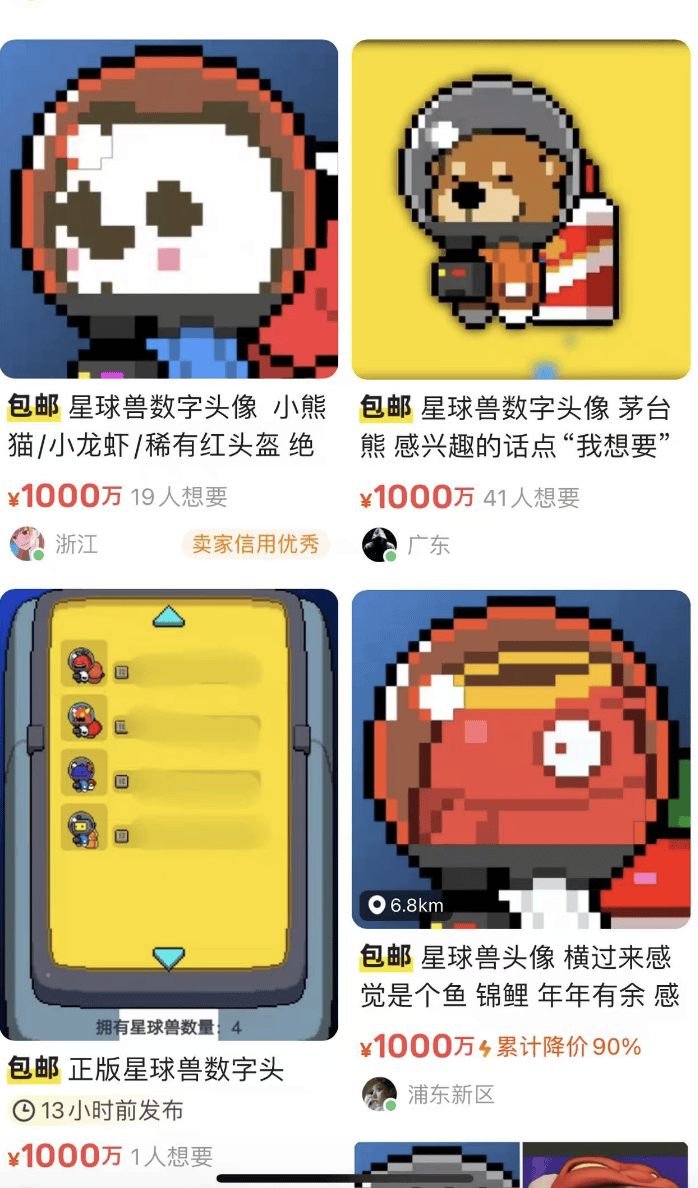View the 广东 seller's profile avatar

[x=379, y=545]
